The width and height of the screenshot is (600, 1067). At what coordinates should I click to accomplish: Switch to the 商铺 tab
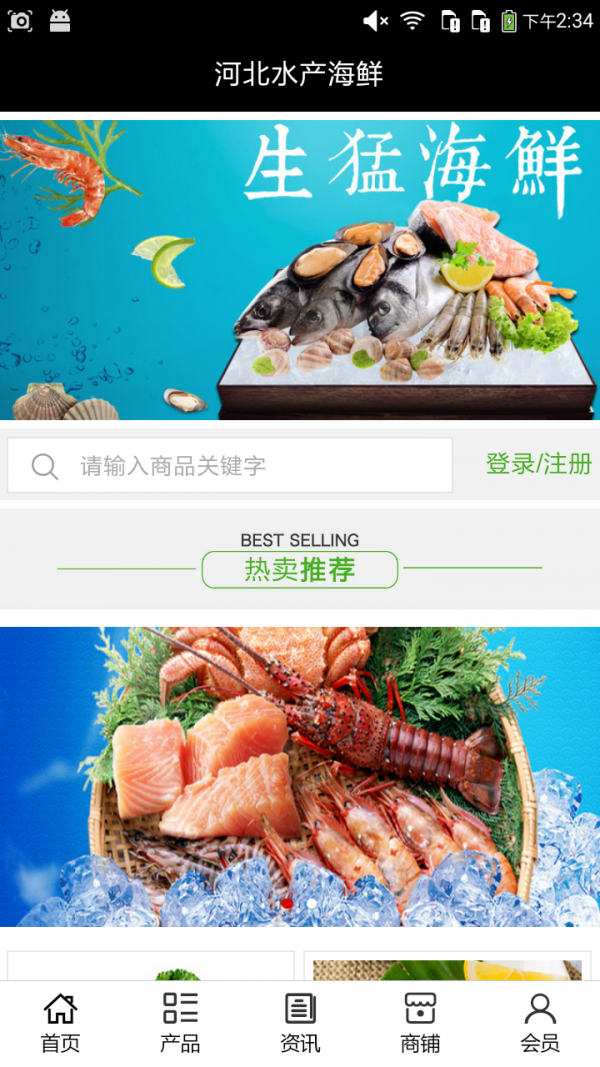pyautogui.click(x=420, y=1023)
